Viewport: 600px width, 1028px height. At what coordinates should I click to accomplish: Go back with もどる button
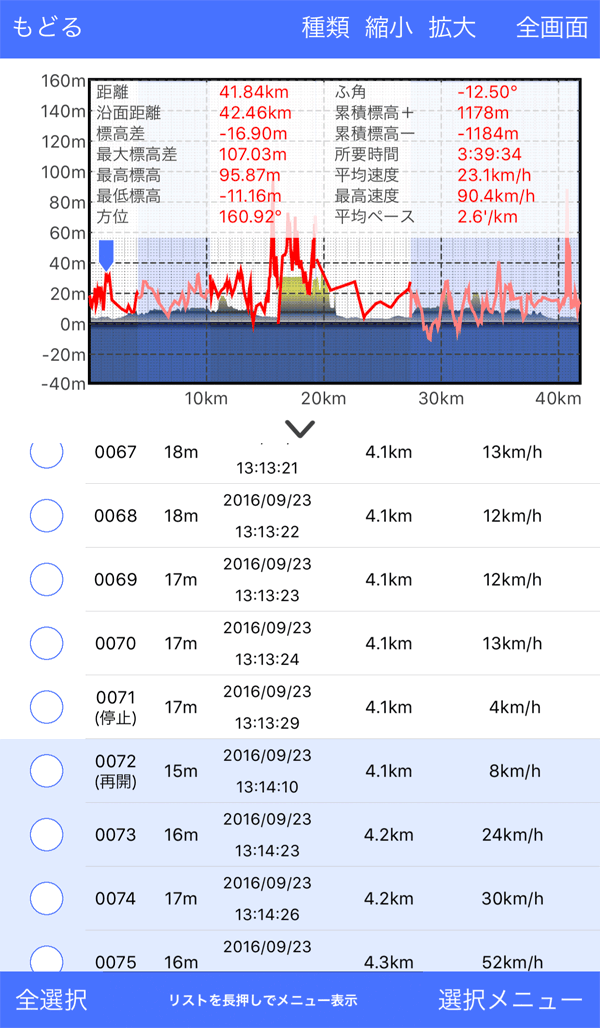(48, 27)
